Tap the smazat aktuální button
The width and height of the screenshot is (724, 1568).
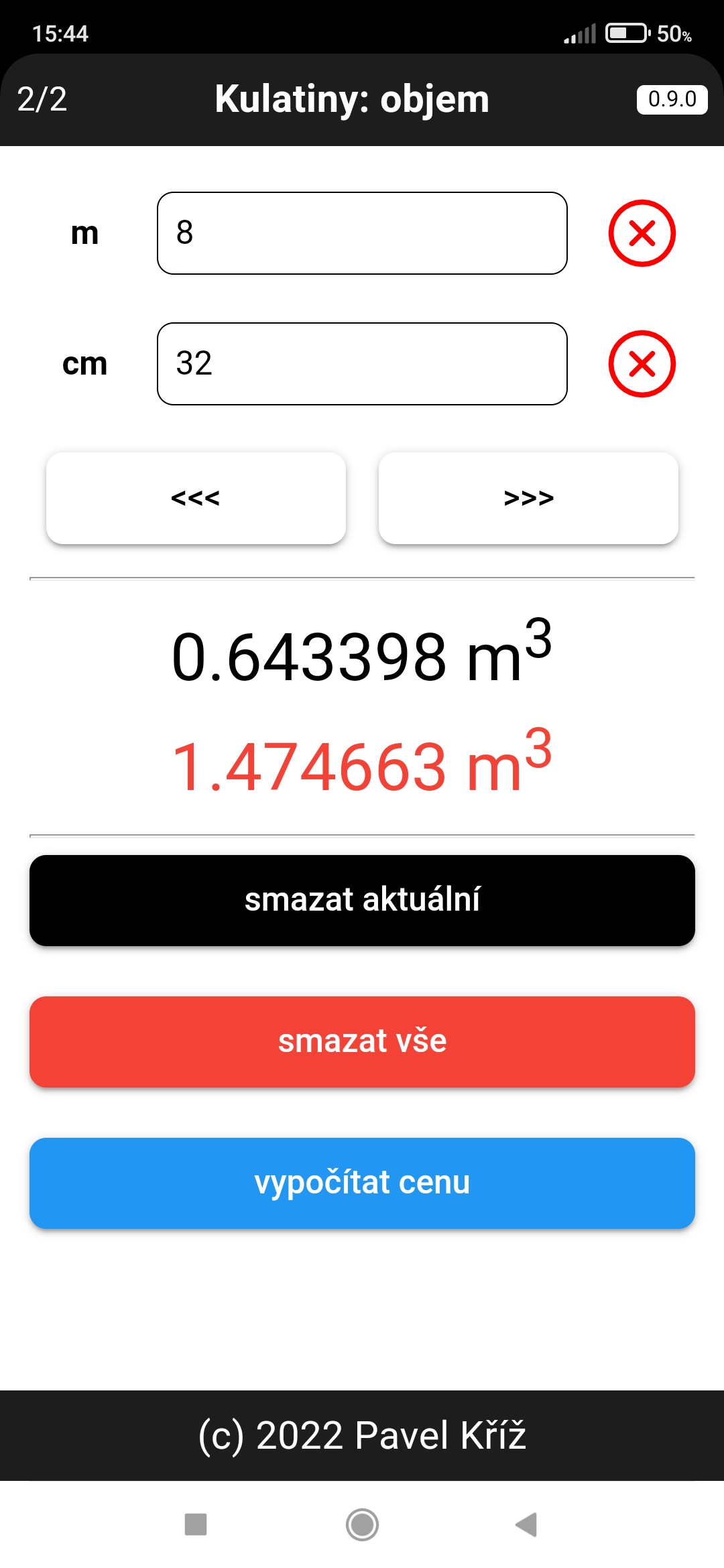362,900
